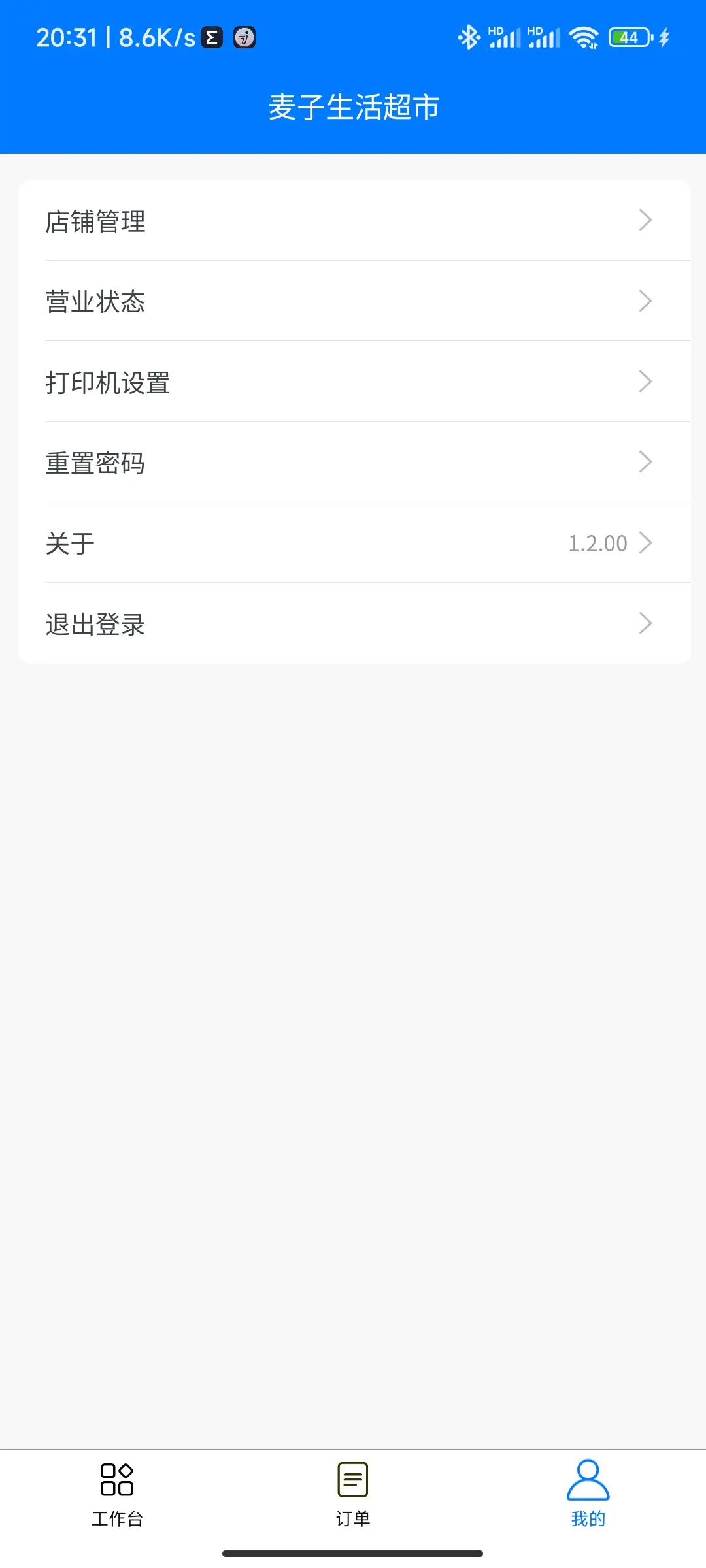Open 店铺管理 store management
Screen dimensions: 706x1568
point(354,221)
